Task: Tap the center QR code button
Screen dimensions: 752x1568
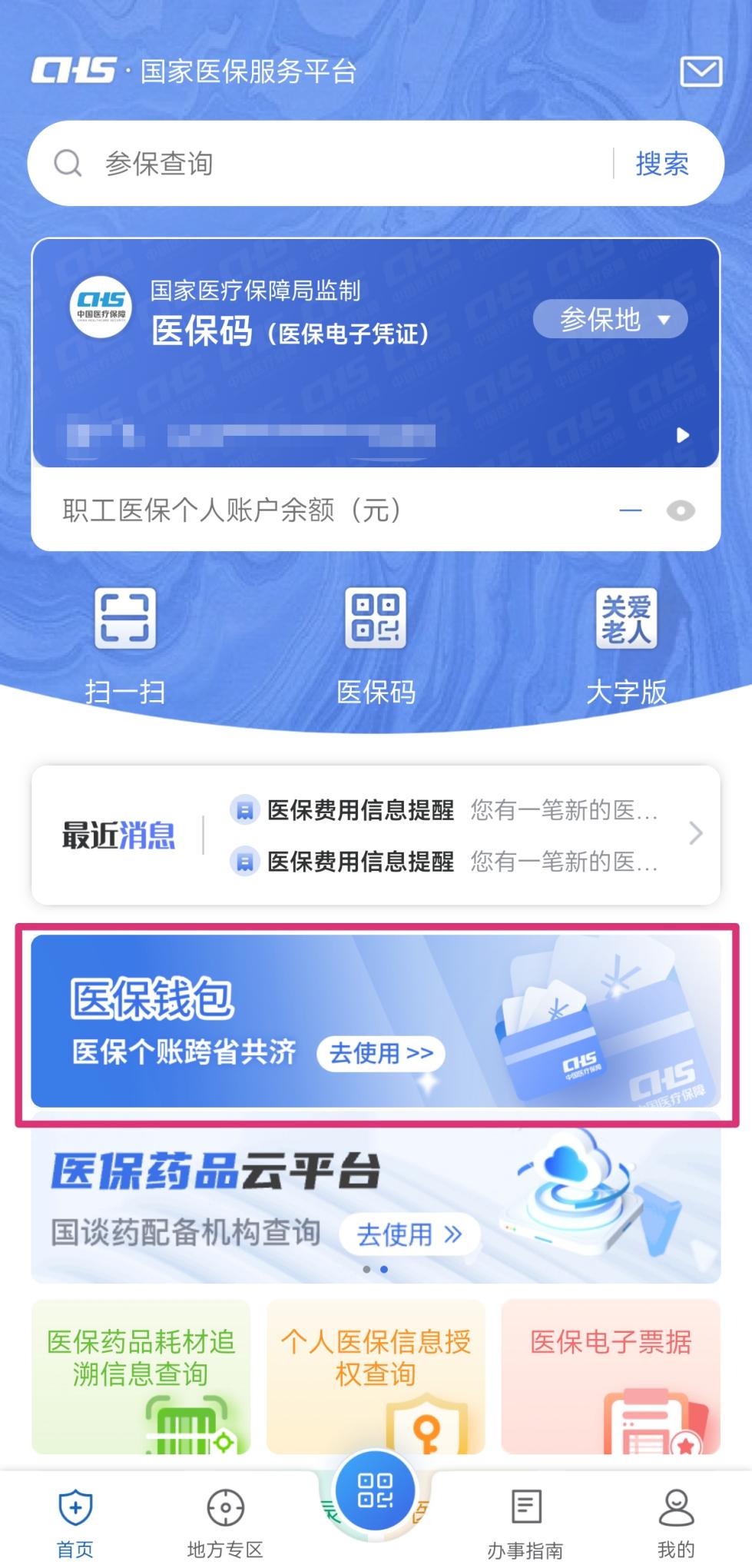Action: [376, 1491]
